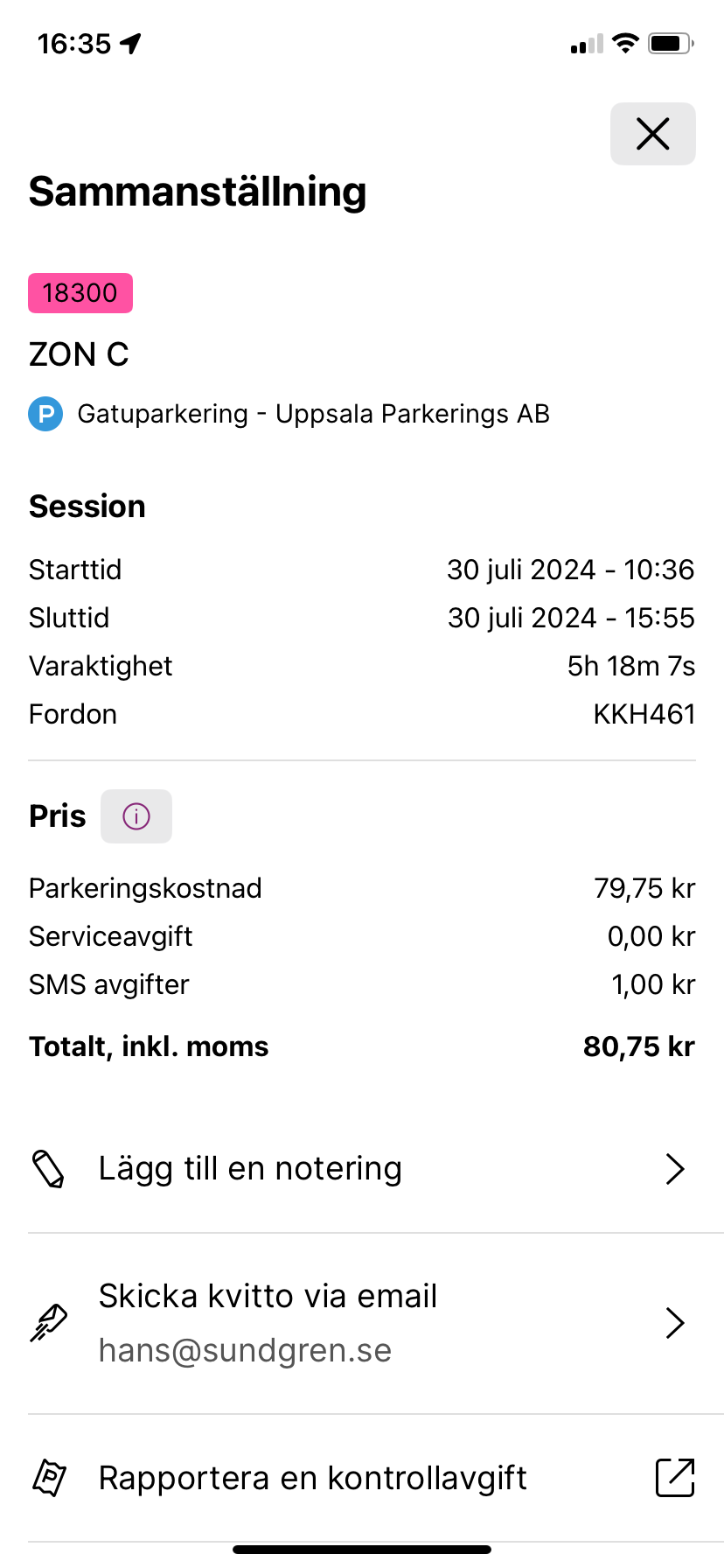Open Lägg till en notering
The width and height of the screenshot is (724, 1568).
[x=362, y=1169]
